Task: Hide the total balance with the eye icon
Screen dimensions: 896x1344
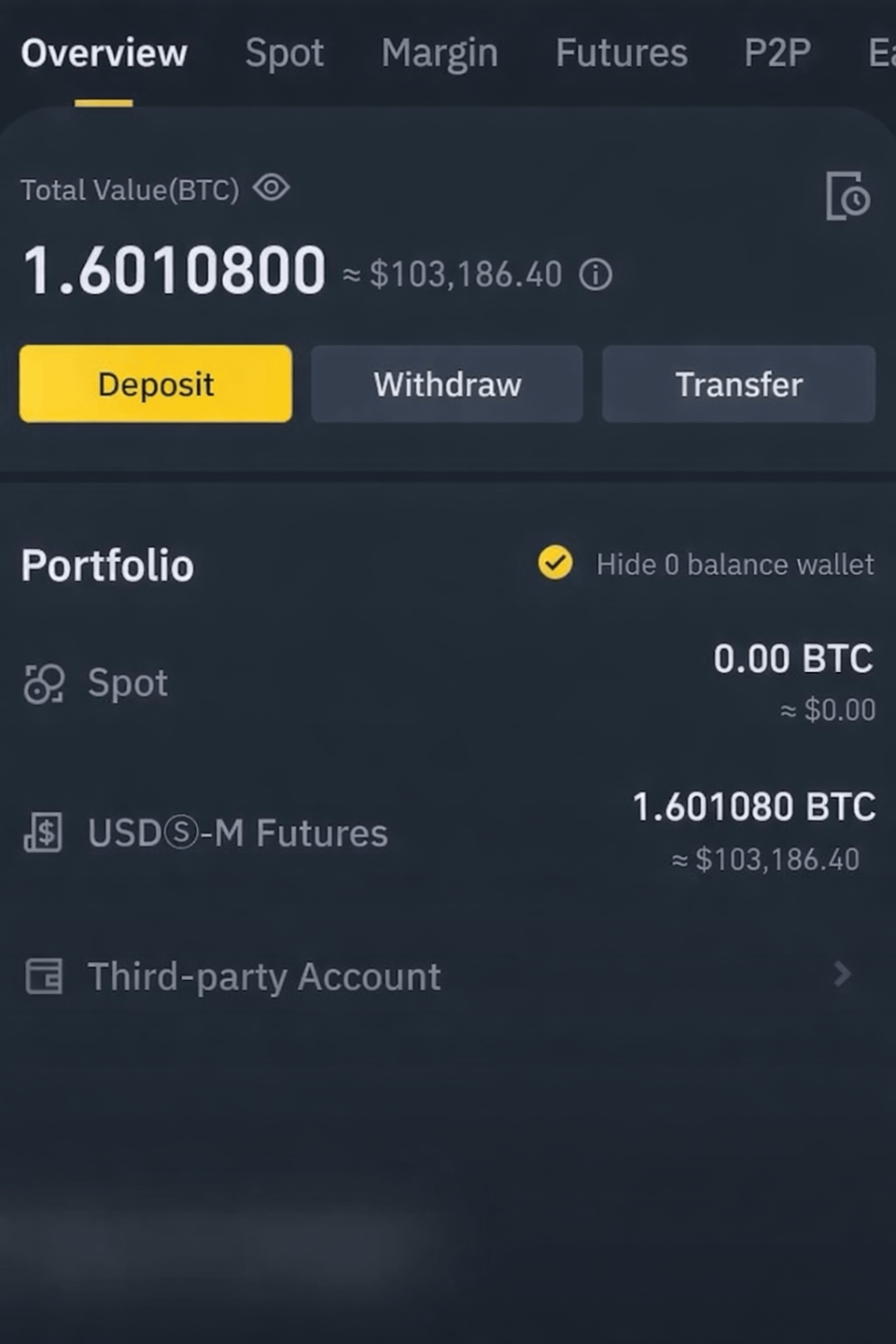Action: [x=272, y=189]
